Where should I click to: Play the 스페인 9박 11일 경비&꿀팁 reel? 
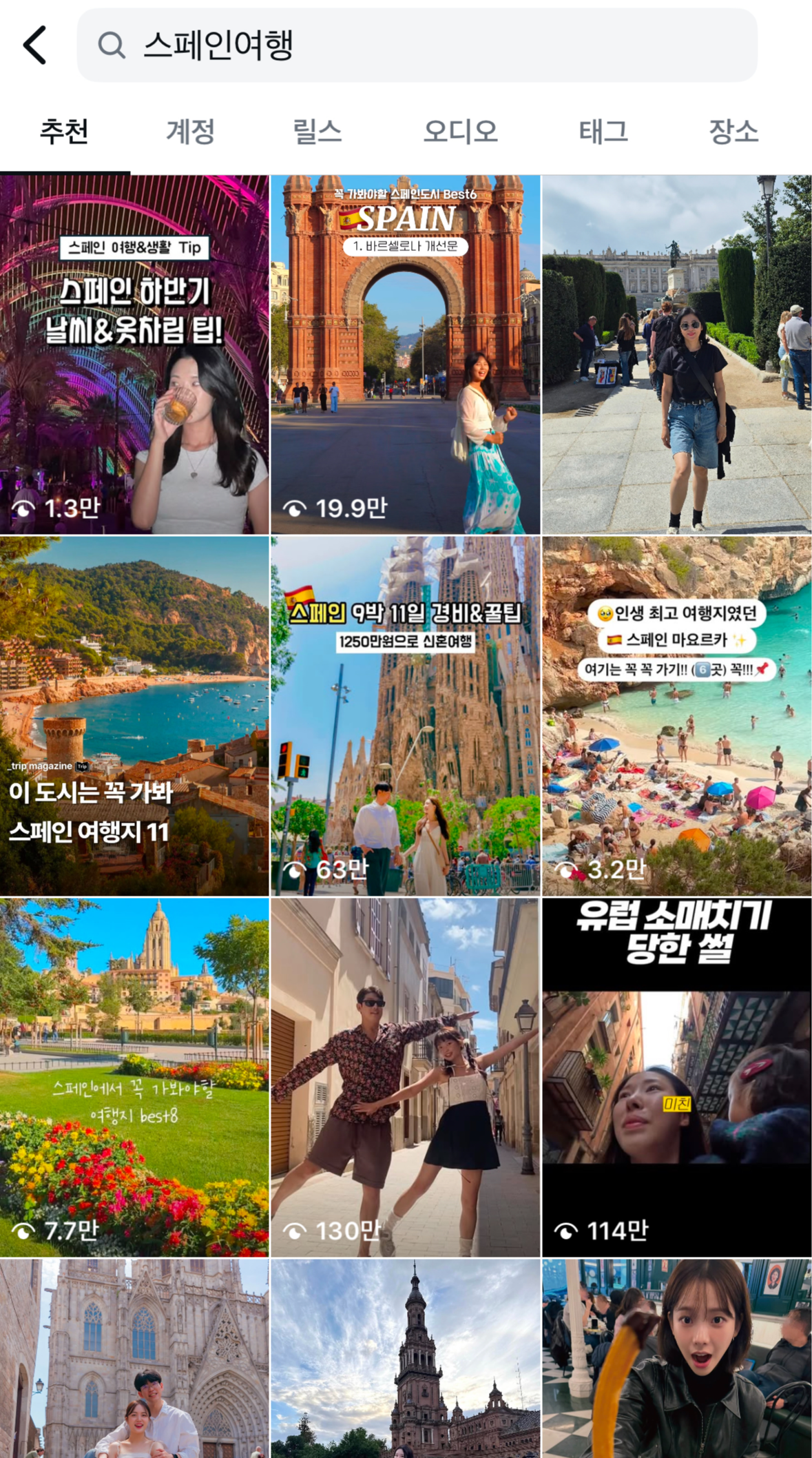point(405,716)
